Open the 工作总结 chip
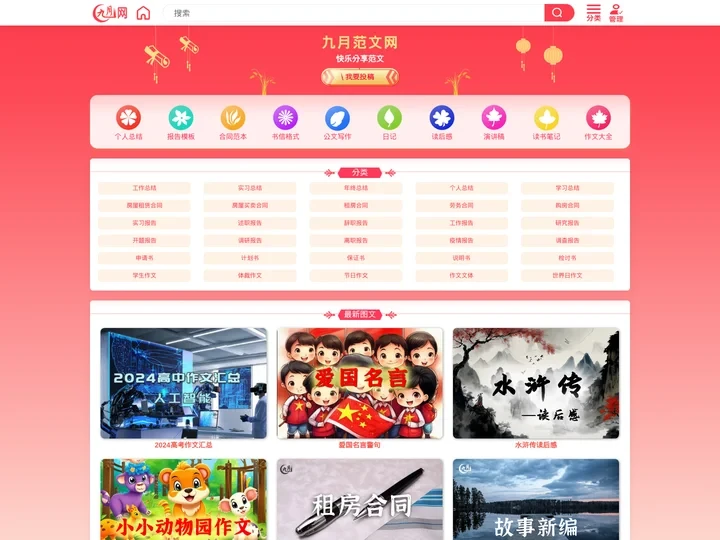This screenshot has height=540, width=720. coord(145,188)
